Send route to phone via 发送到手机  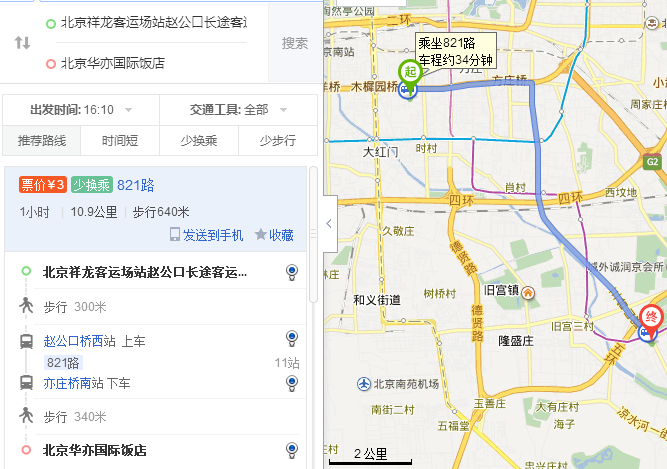coord(206,235)
